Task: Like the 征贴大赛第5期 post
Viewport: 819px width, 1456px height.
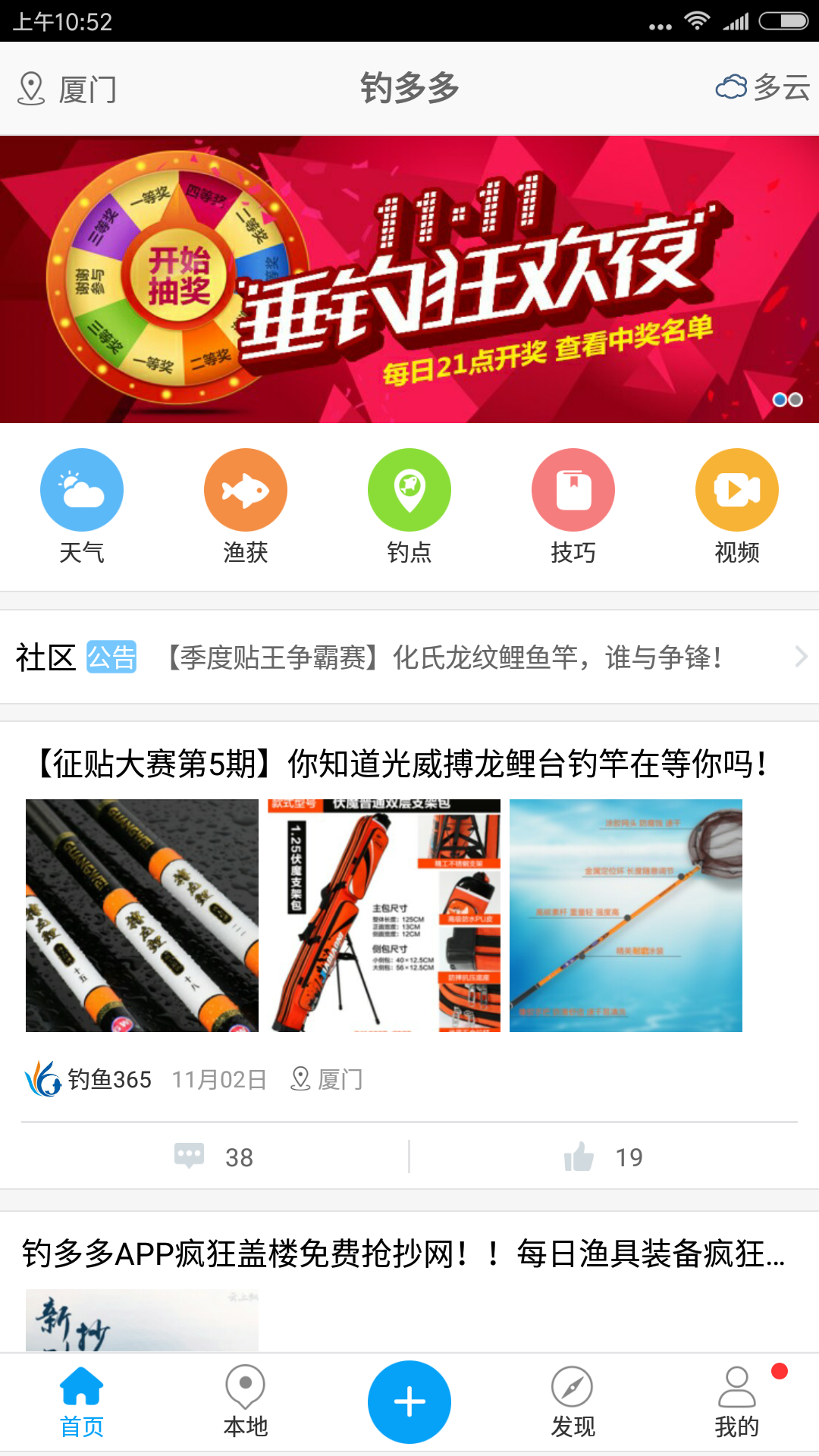Action: pos(603,1157)
